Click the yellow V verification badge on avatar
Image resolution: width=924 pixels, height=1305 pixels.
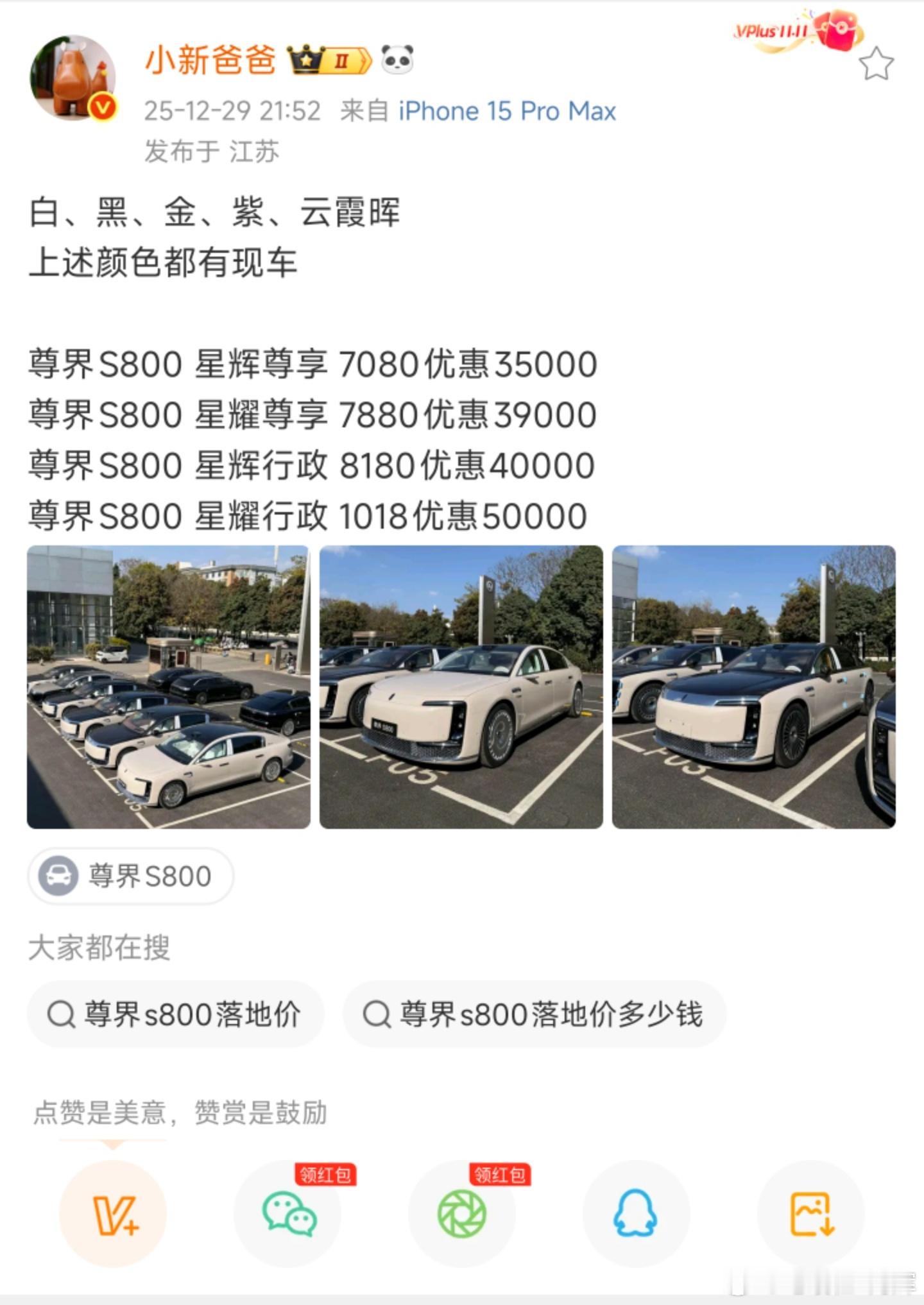coord(103,105)
